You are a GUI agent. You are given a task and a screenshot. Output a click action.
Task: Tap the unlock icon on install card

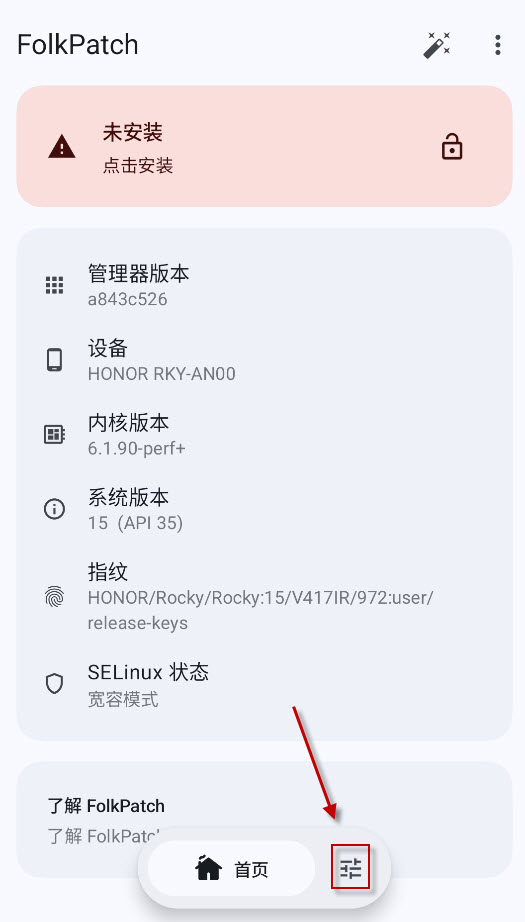[452, 146]
